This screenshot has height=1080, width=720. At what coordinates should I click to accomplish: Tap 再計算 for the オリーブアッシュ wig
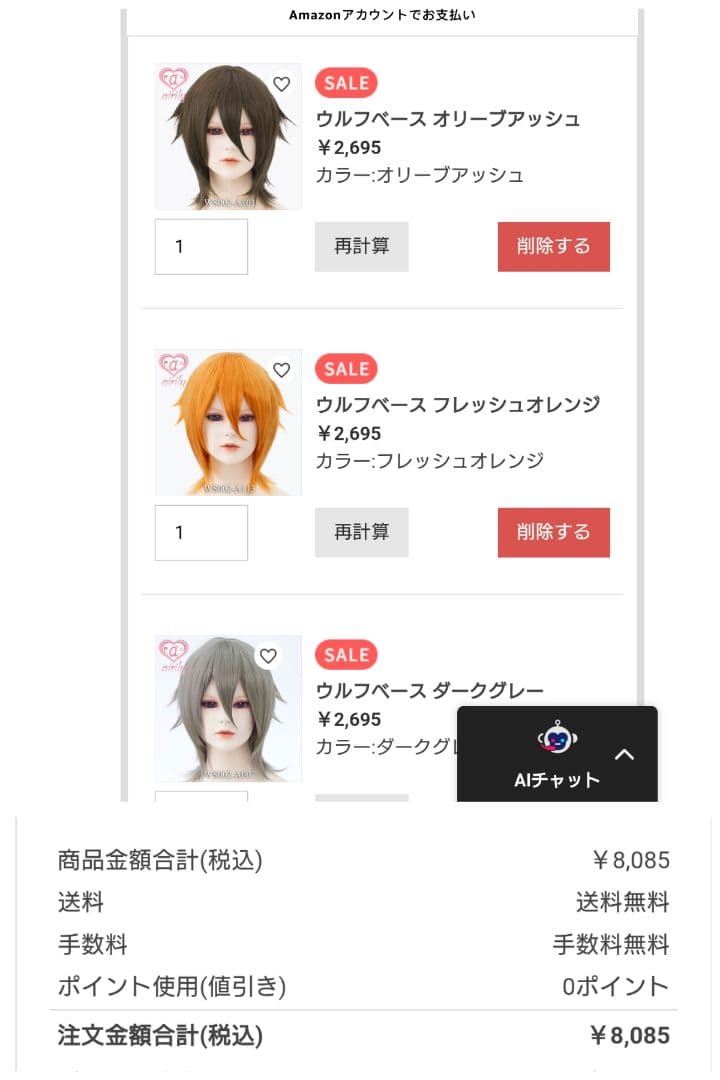pyautogui.click(x=361, y=246)
